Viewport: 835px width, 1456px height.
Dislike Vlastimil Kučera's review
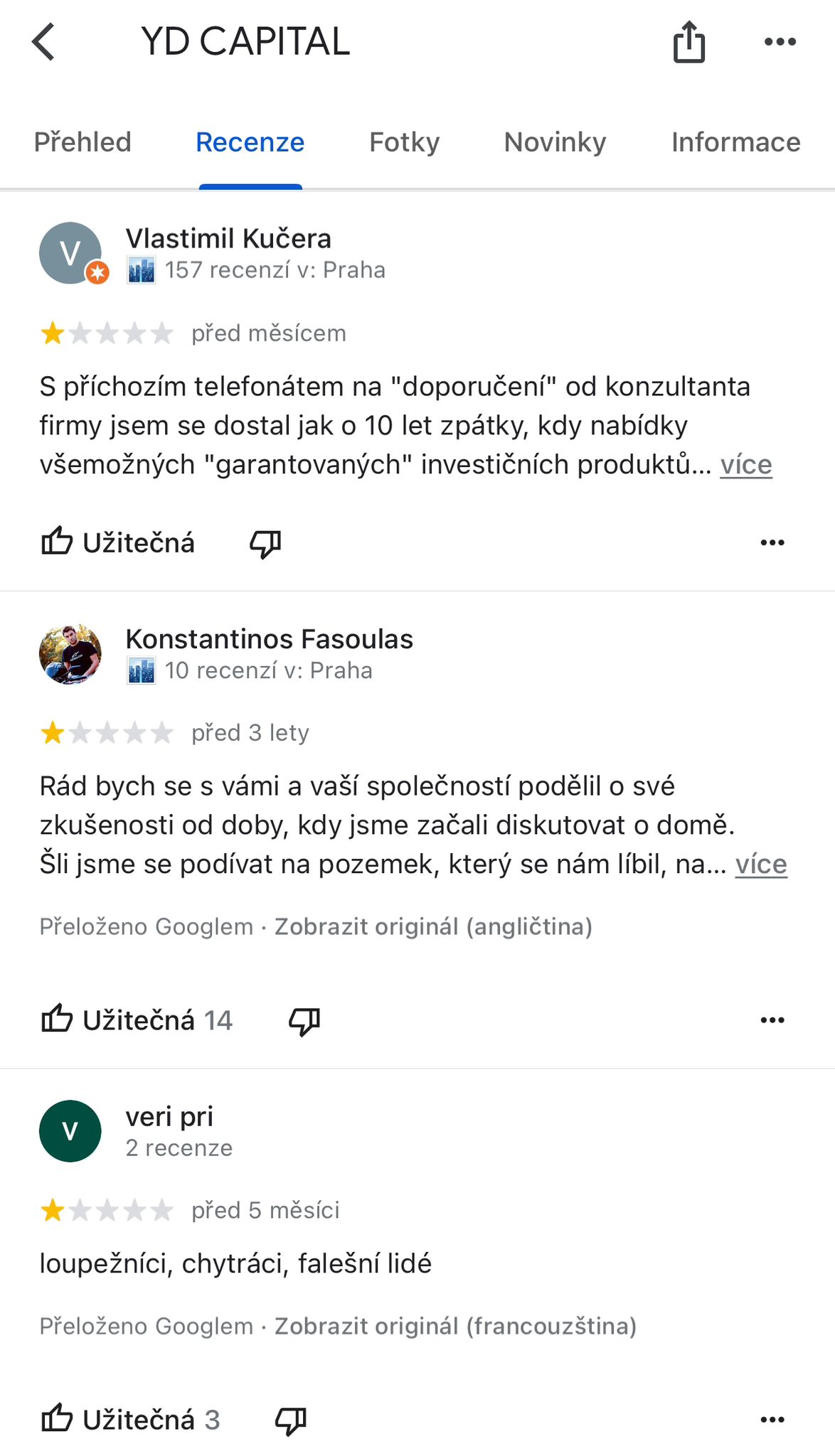(x=265, y=544)
